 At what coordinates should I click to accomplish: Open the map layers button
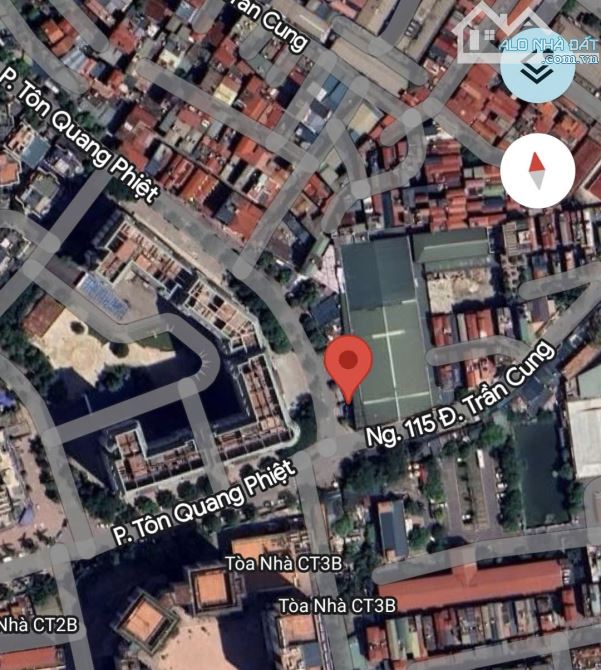point(537,71)
